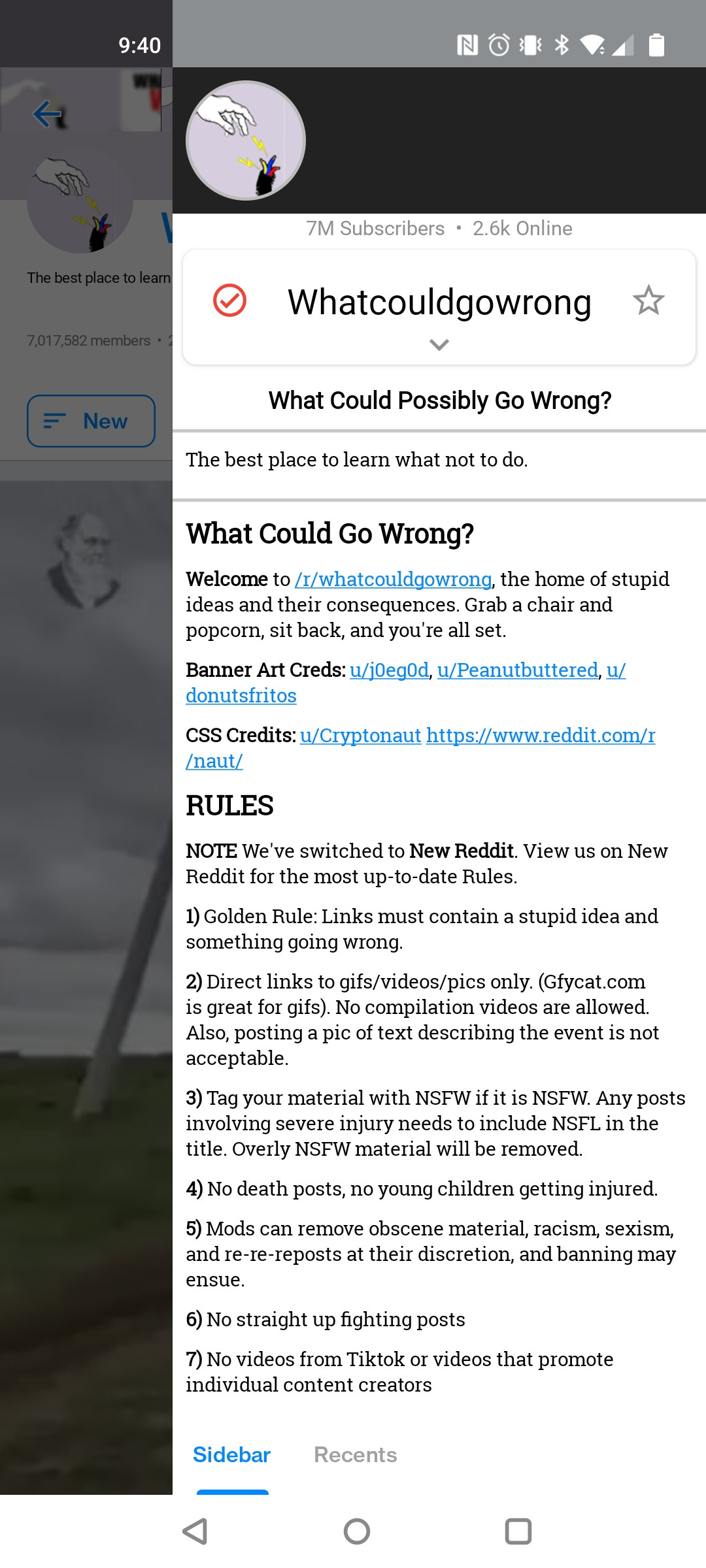Go to the system home screen

click(356, 1531)
